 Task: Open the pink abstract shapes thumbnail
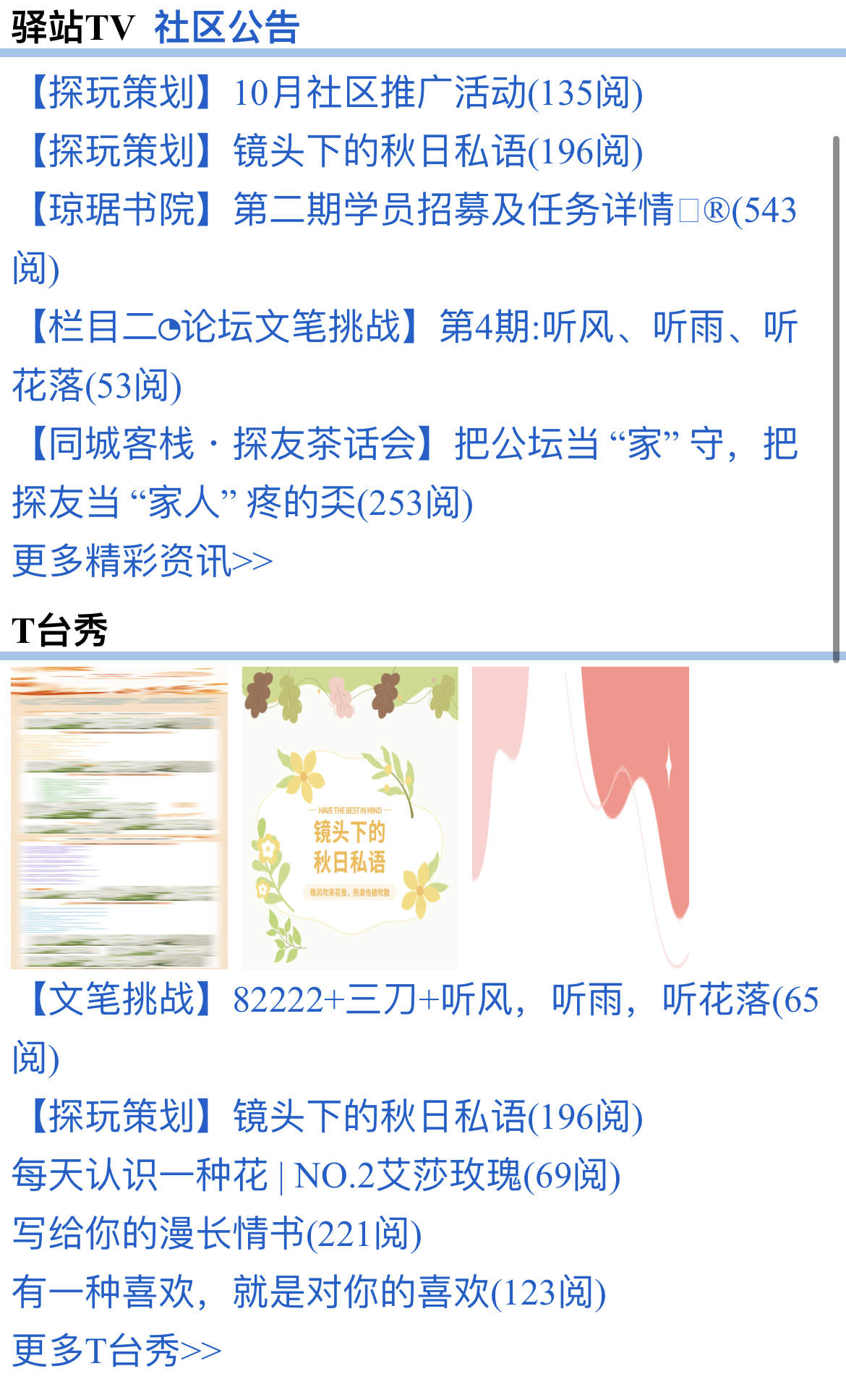580,817
